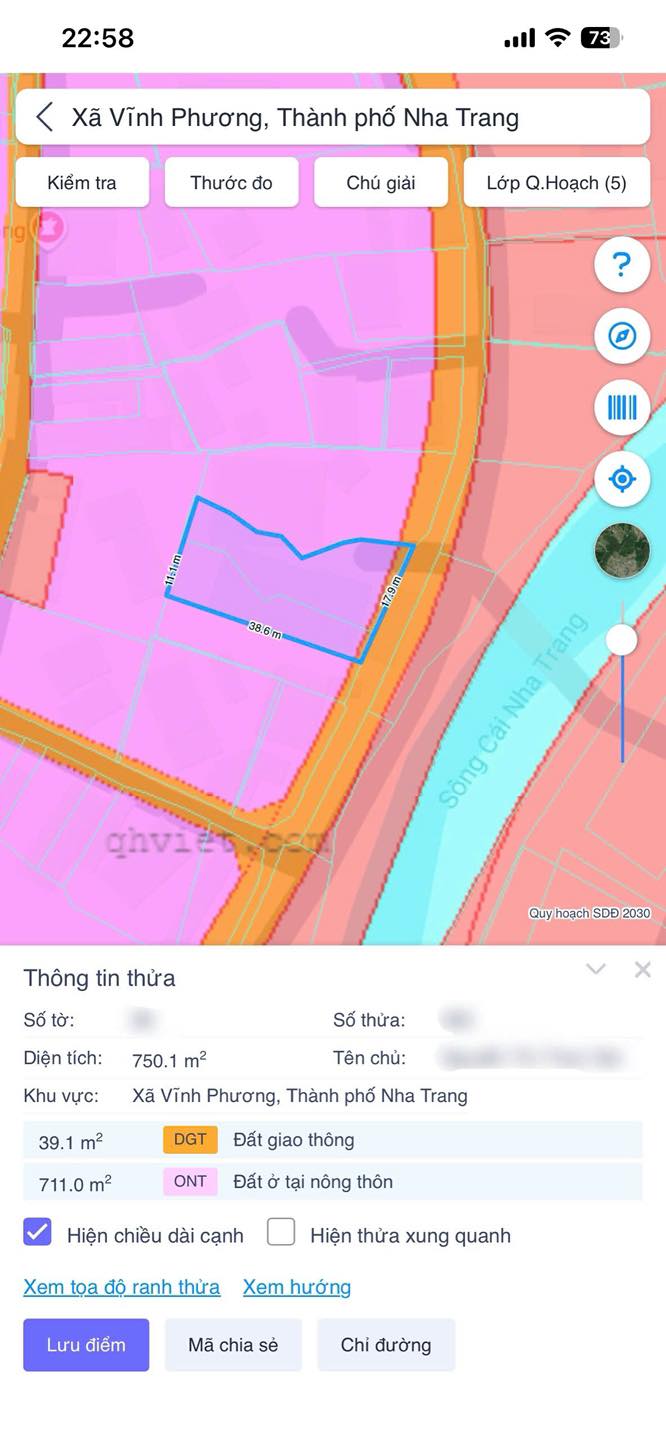The height and width of the screenshot is (1440, 666).
Task: Open the Thước đo measuring tool
Action: pyautogui.click(x=231, y=183)
